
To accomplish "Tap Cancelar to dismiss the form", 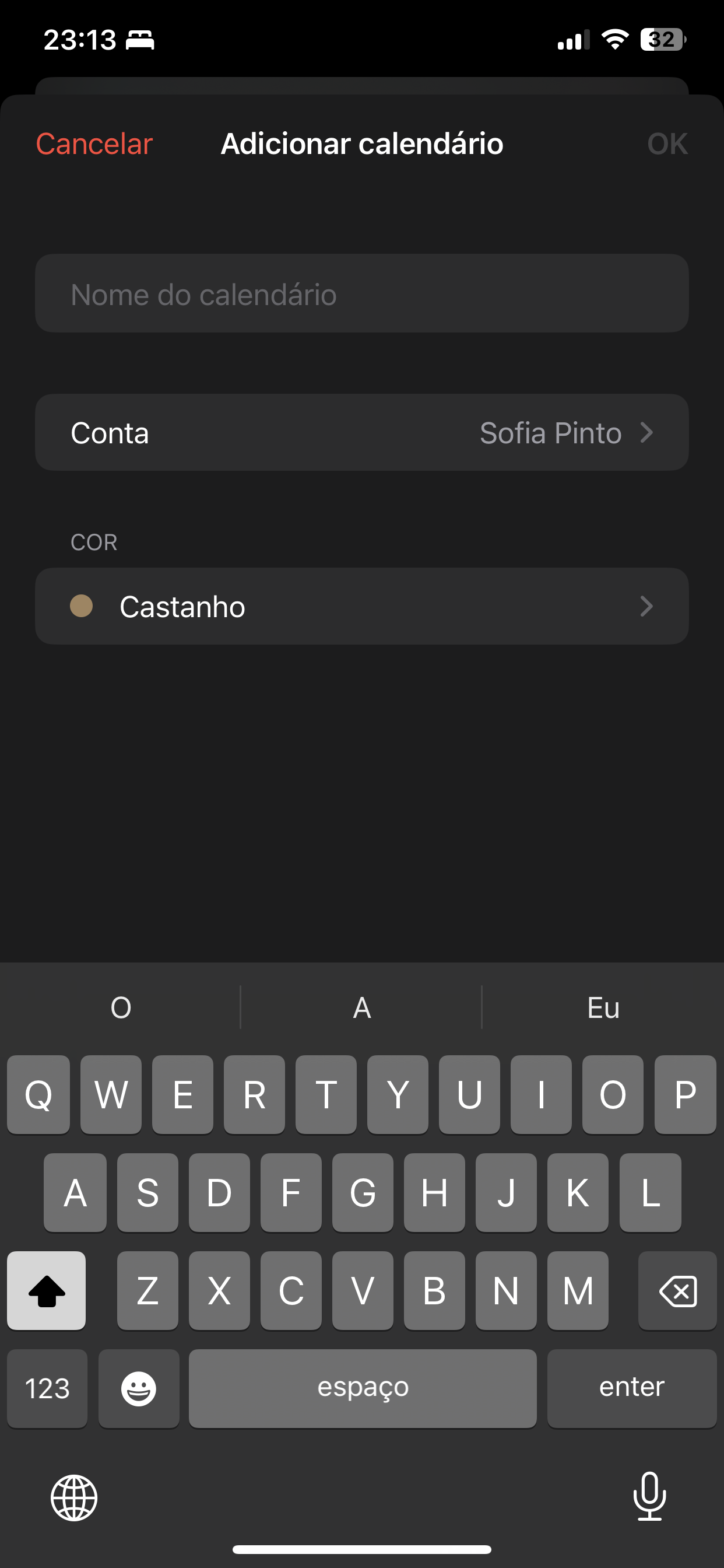I will click(94, 144).
